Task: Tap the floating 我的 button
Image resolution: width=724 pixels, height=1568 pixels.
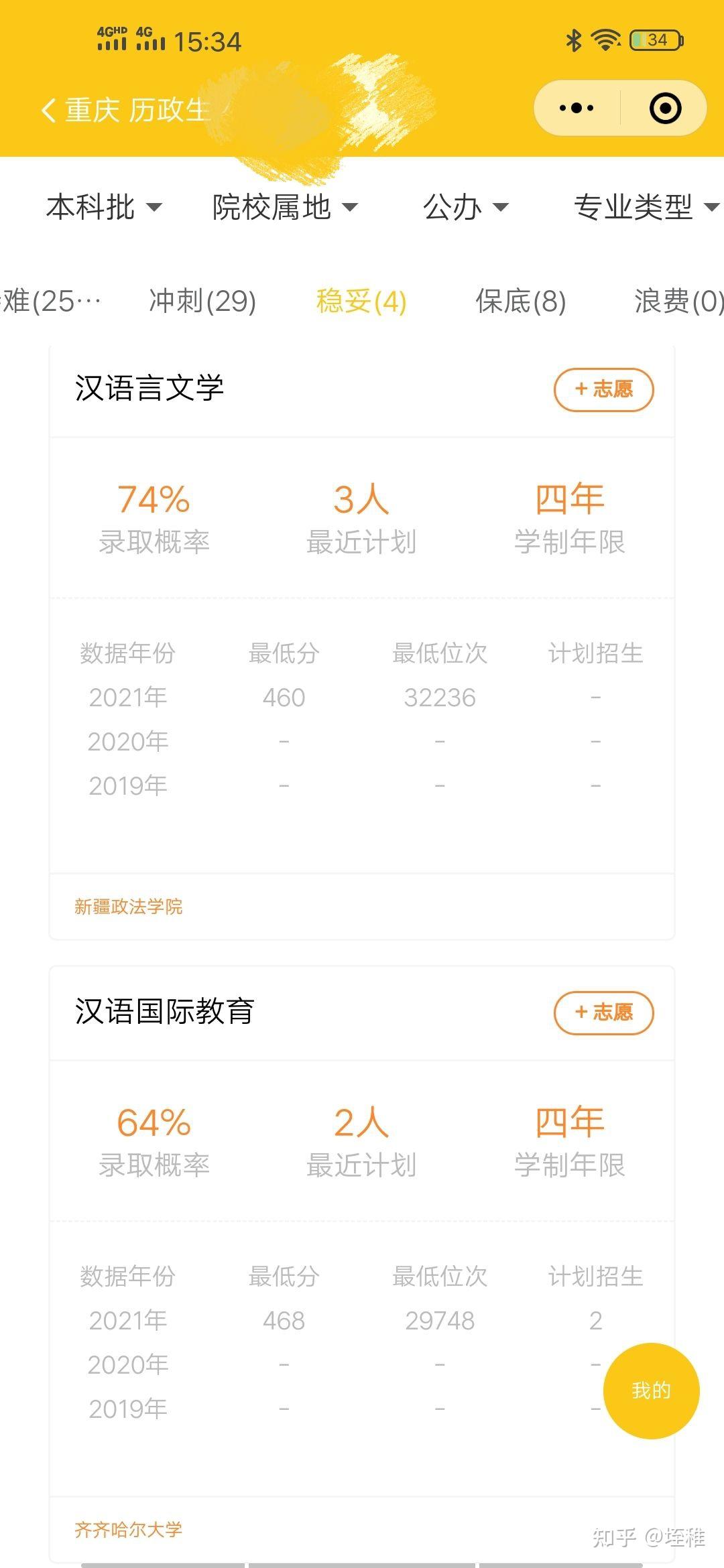Action: pos(651,1390)
